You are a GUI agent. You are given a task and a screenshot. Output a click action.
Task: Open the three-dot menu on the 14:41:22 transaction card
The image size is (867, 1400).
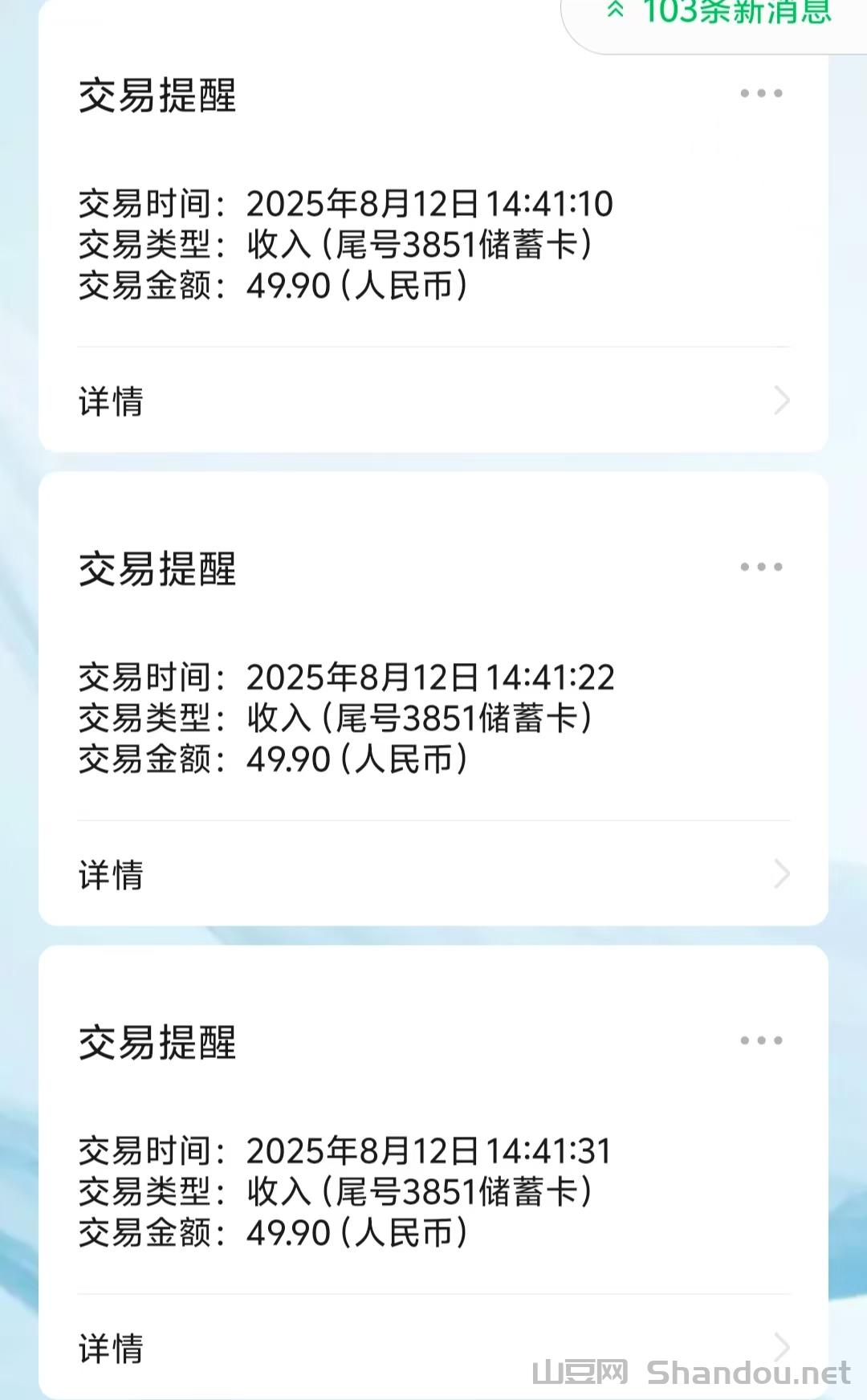(x=760, y=568)
